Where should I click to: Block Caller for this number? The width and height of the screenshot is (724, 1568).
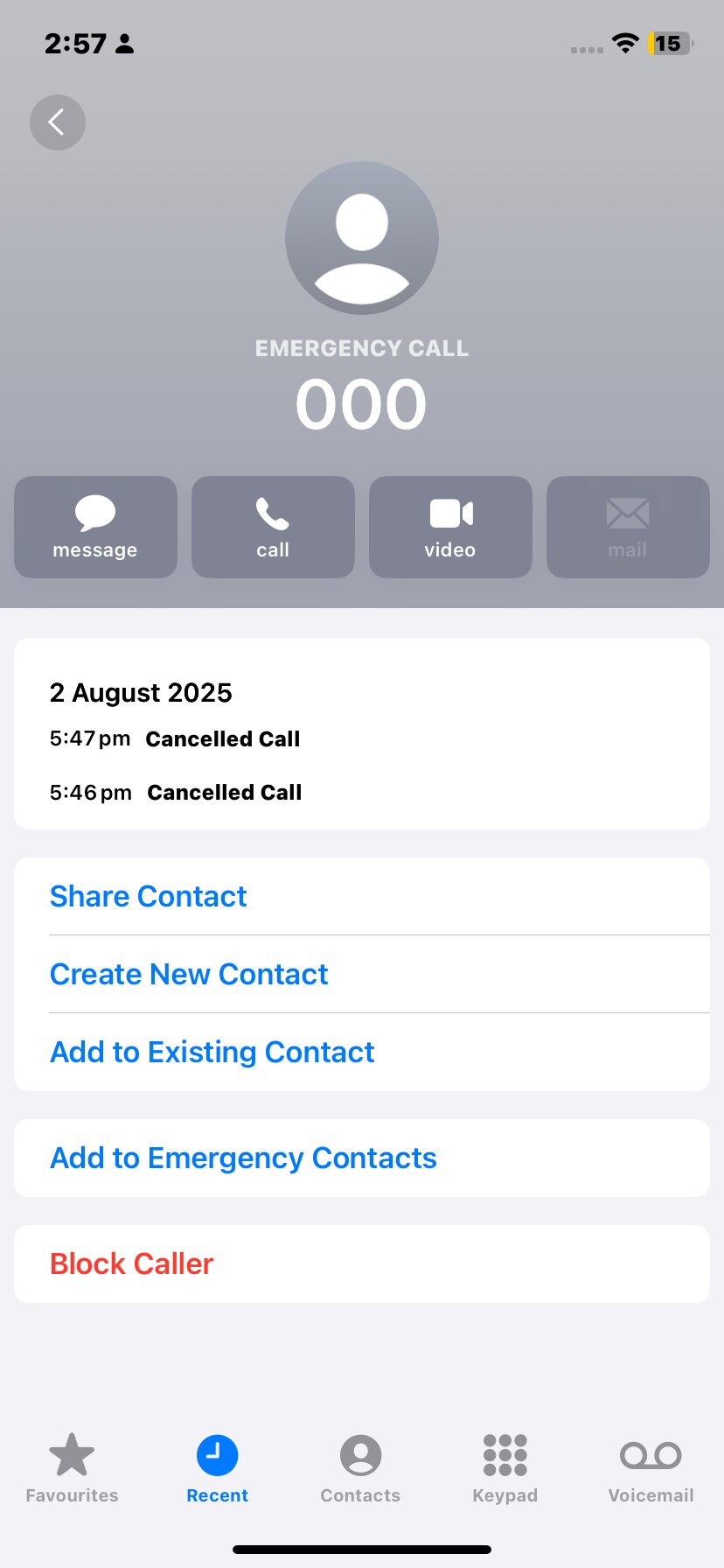(132, 1263)
